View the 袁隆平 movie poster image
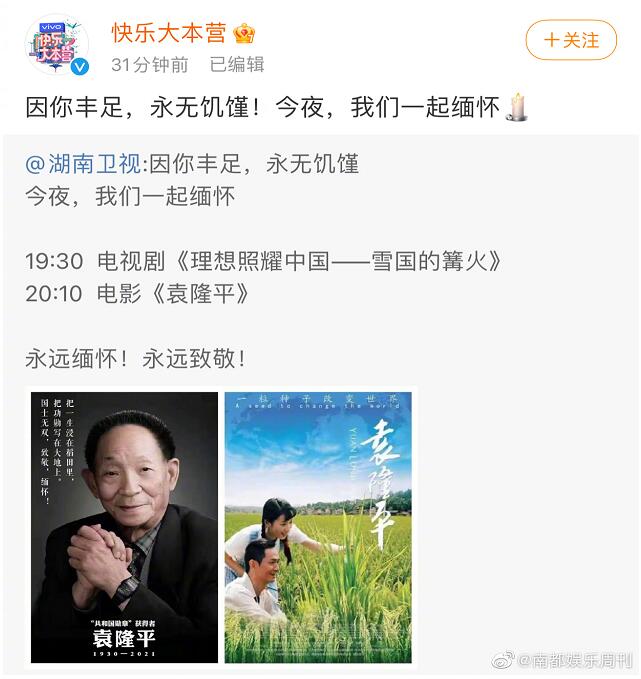This screenshot has width=641, height=679. 318,527
